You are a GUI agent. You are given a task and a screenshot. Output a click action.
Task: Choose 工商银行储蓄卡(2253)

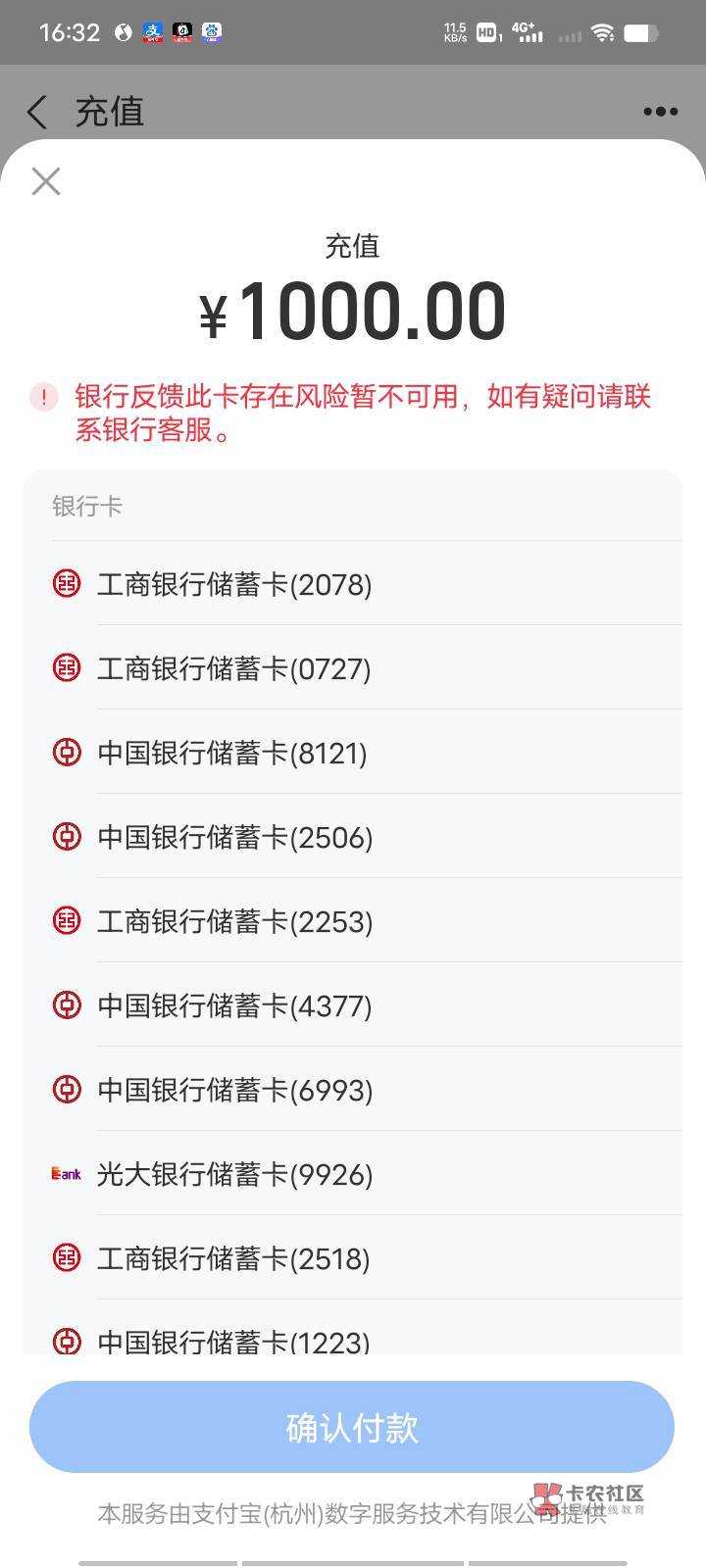pos(353,921)
